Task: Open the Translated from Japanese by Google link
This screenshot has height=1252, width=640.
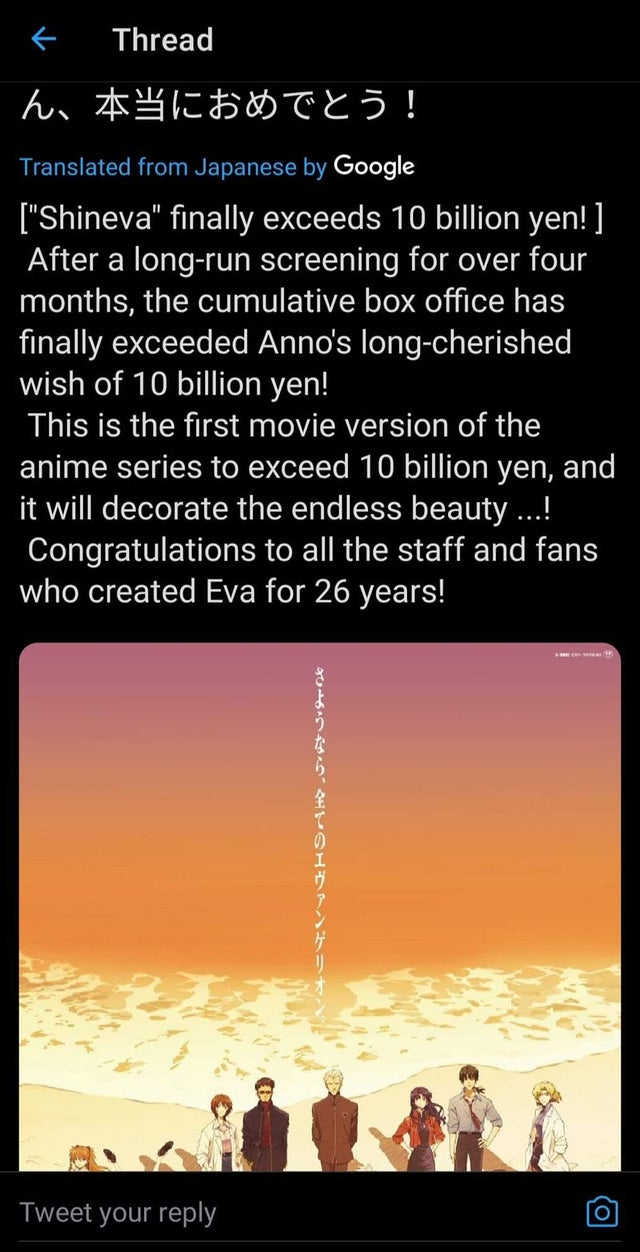Action: (216, 167)
